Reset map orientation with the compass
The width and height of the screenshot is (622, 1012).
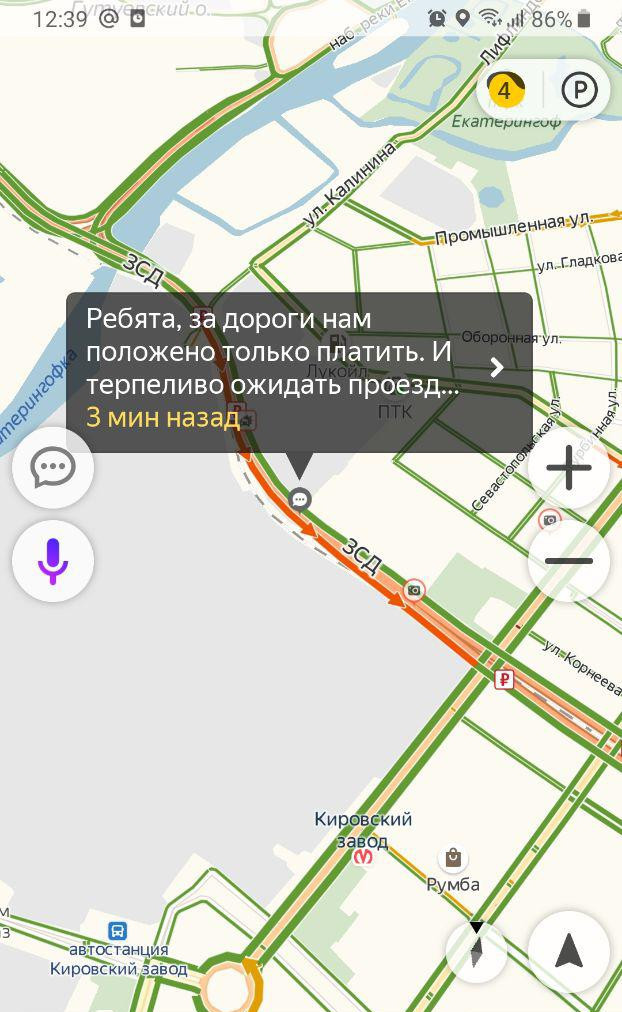pyautogui.click(x=477, y=949)
